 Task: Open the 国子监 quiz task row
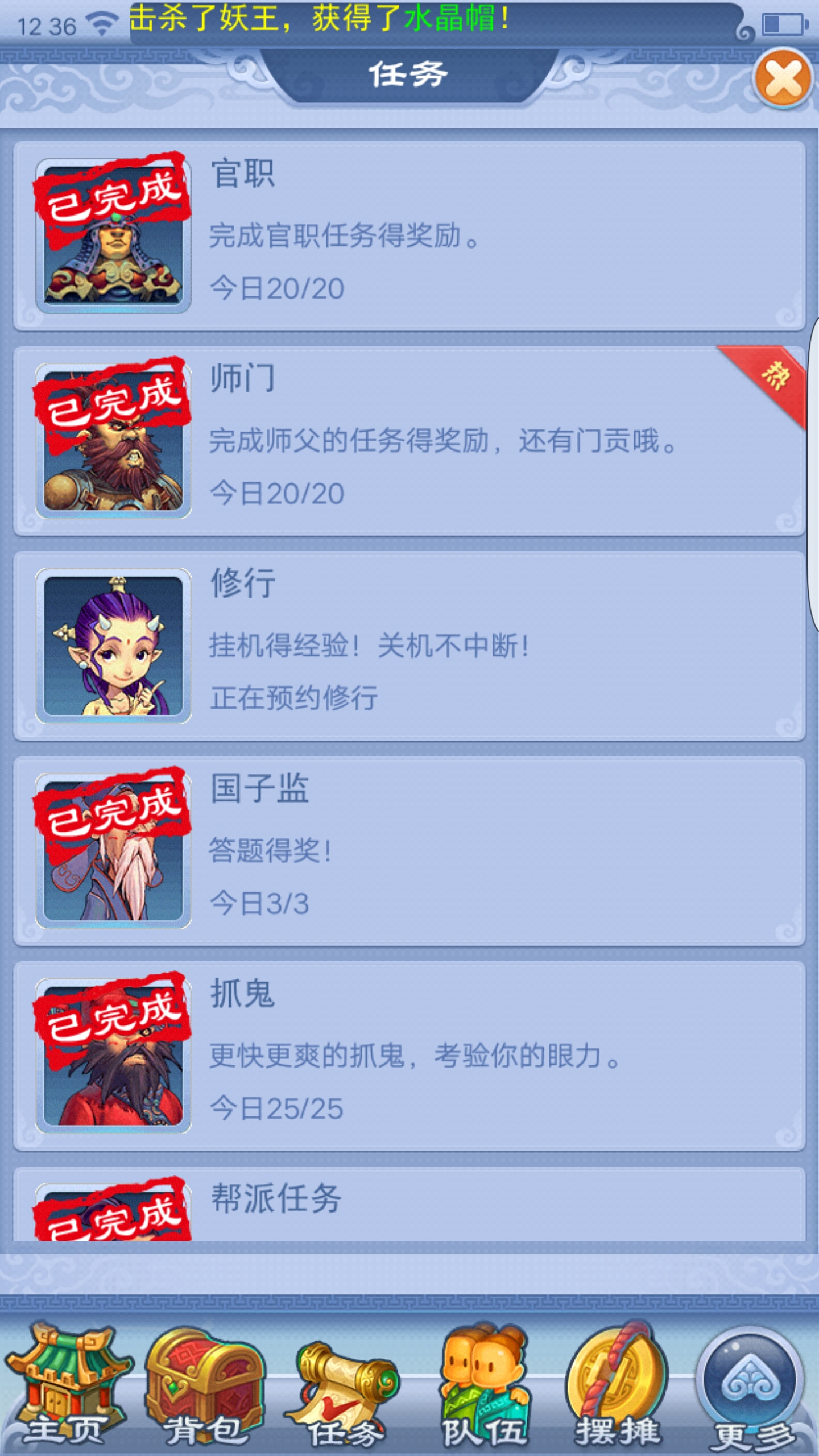pyautogui.click(x=409, y=852)
